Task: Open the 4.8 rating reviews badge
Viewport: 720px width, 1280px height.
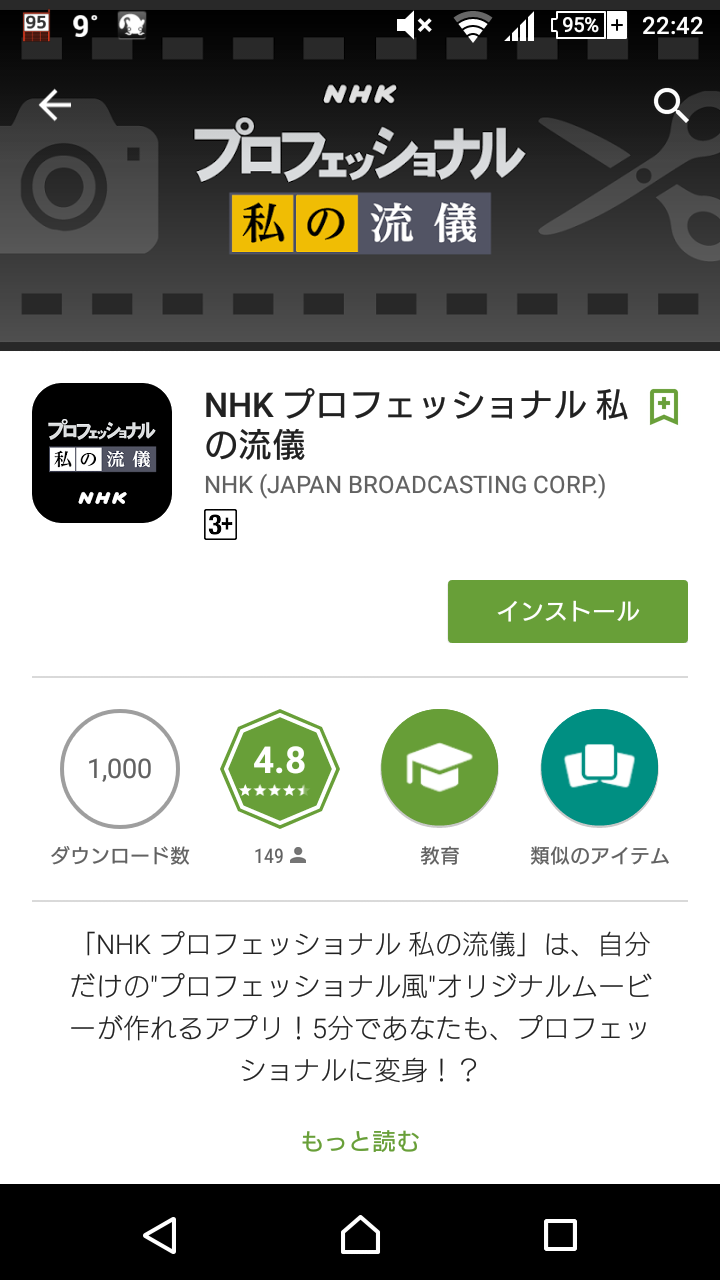Action: pos(280,768)
